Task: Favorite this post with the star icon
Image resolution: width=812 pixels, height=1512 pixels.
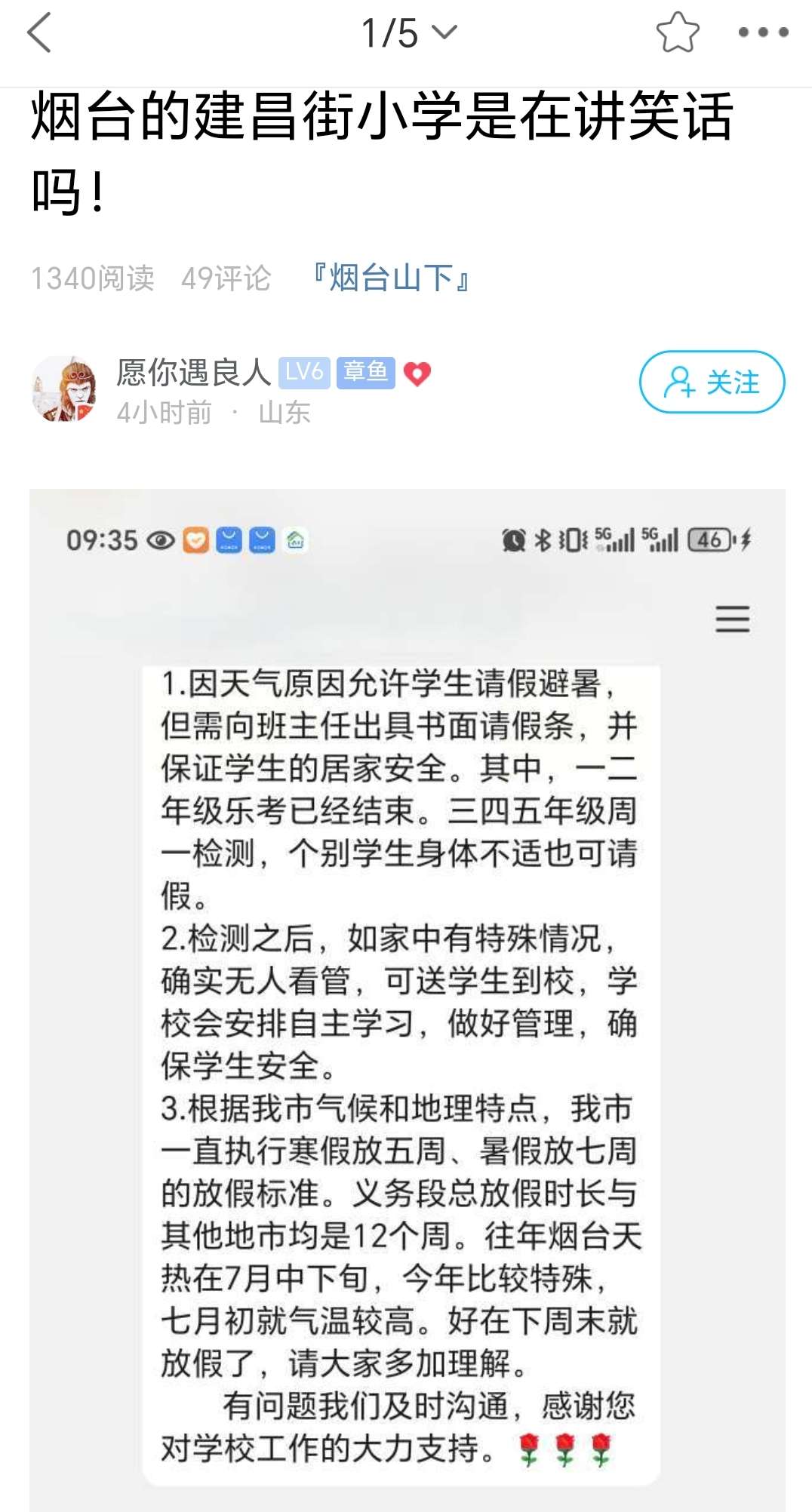Action: [x=677, y=33]
